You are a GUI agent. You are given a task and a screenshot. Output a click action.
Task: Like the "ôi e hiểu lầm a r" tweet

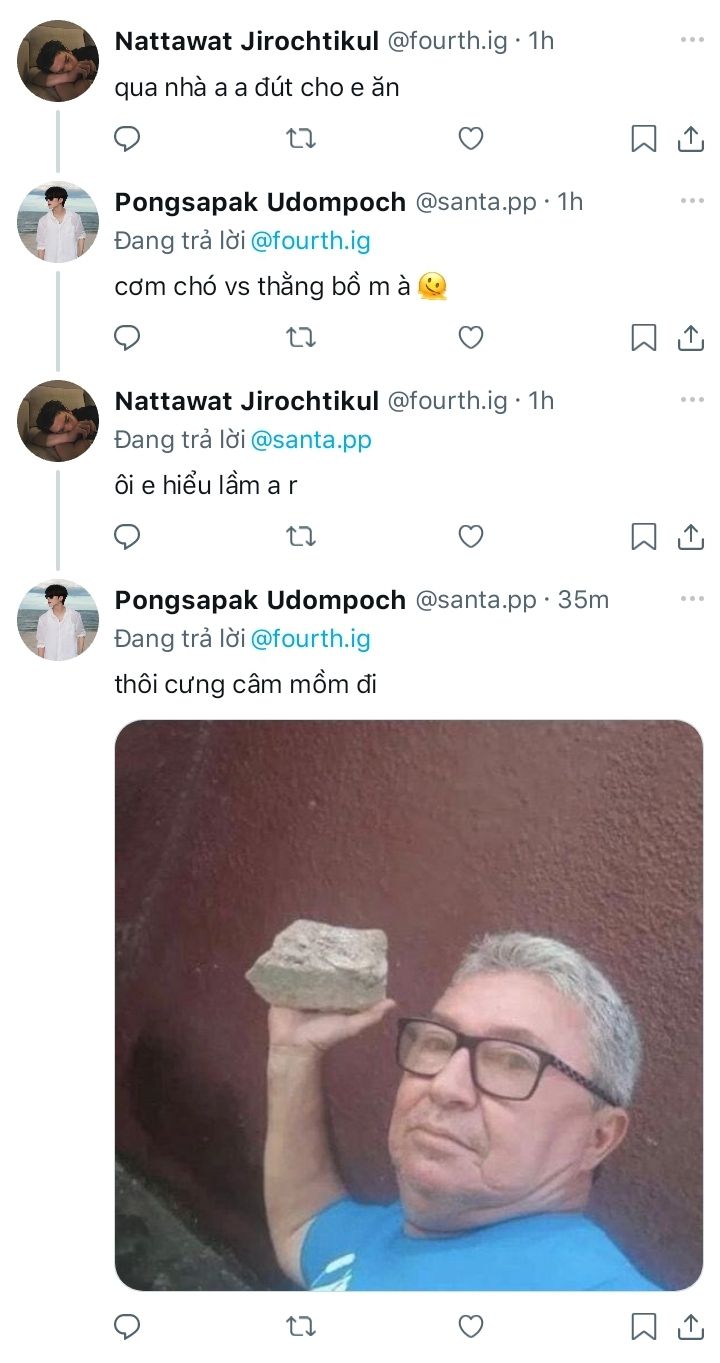pos(471,537)
